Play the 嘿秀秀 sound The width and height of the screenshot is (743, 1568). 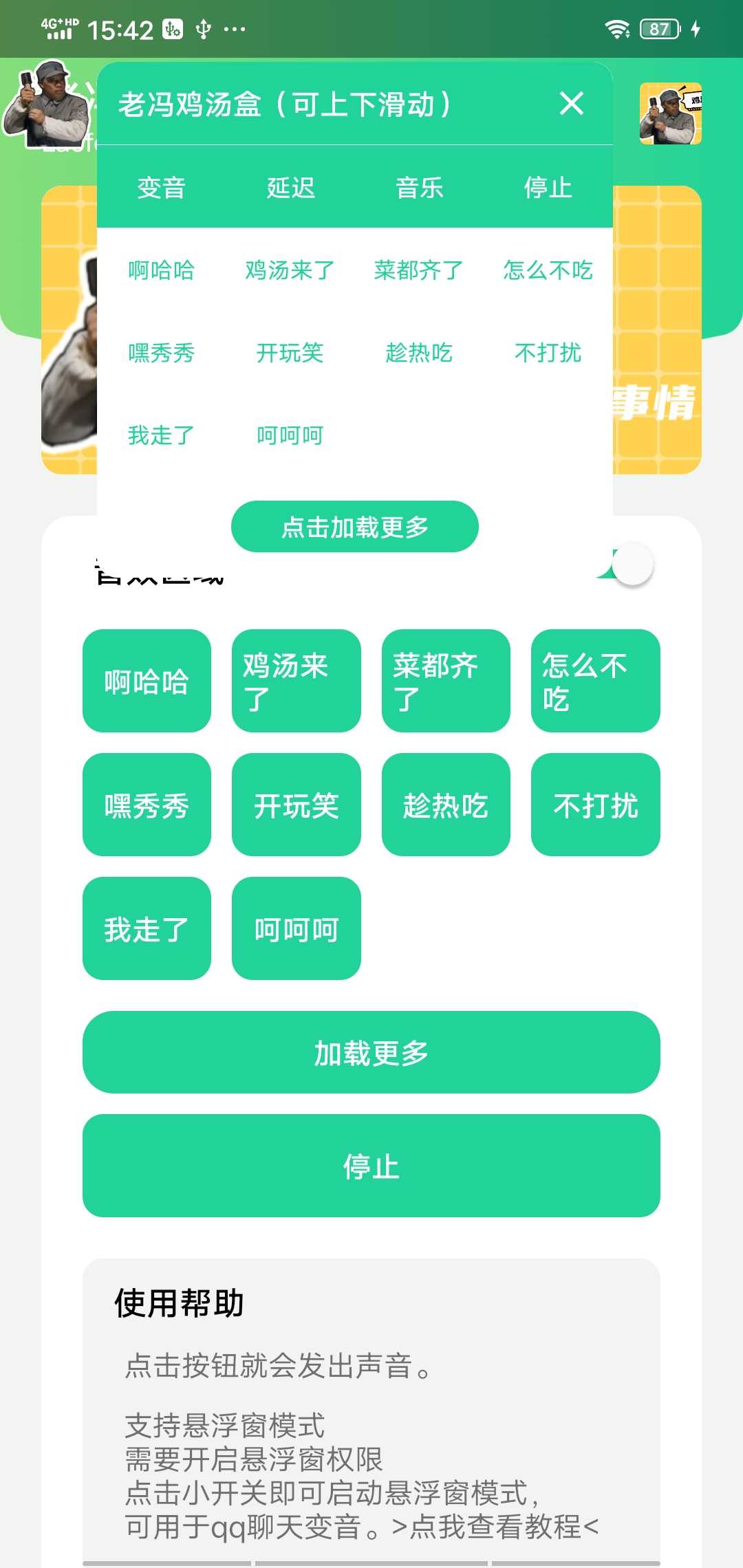coord(147,805)
